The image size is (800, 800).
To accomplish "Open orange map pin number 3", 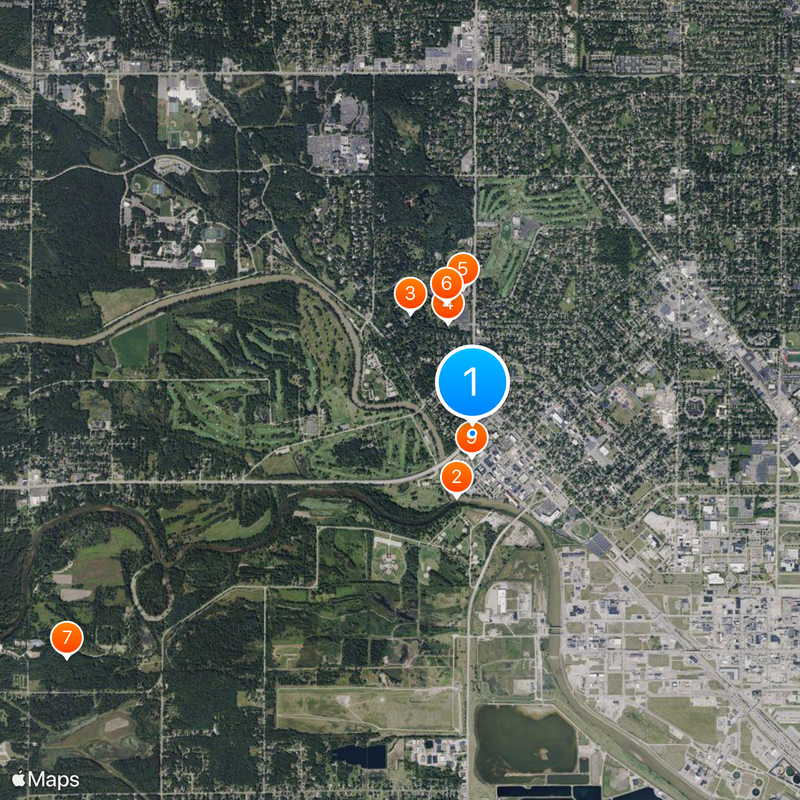I will pyautogui.click(x=409, y=294).
